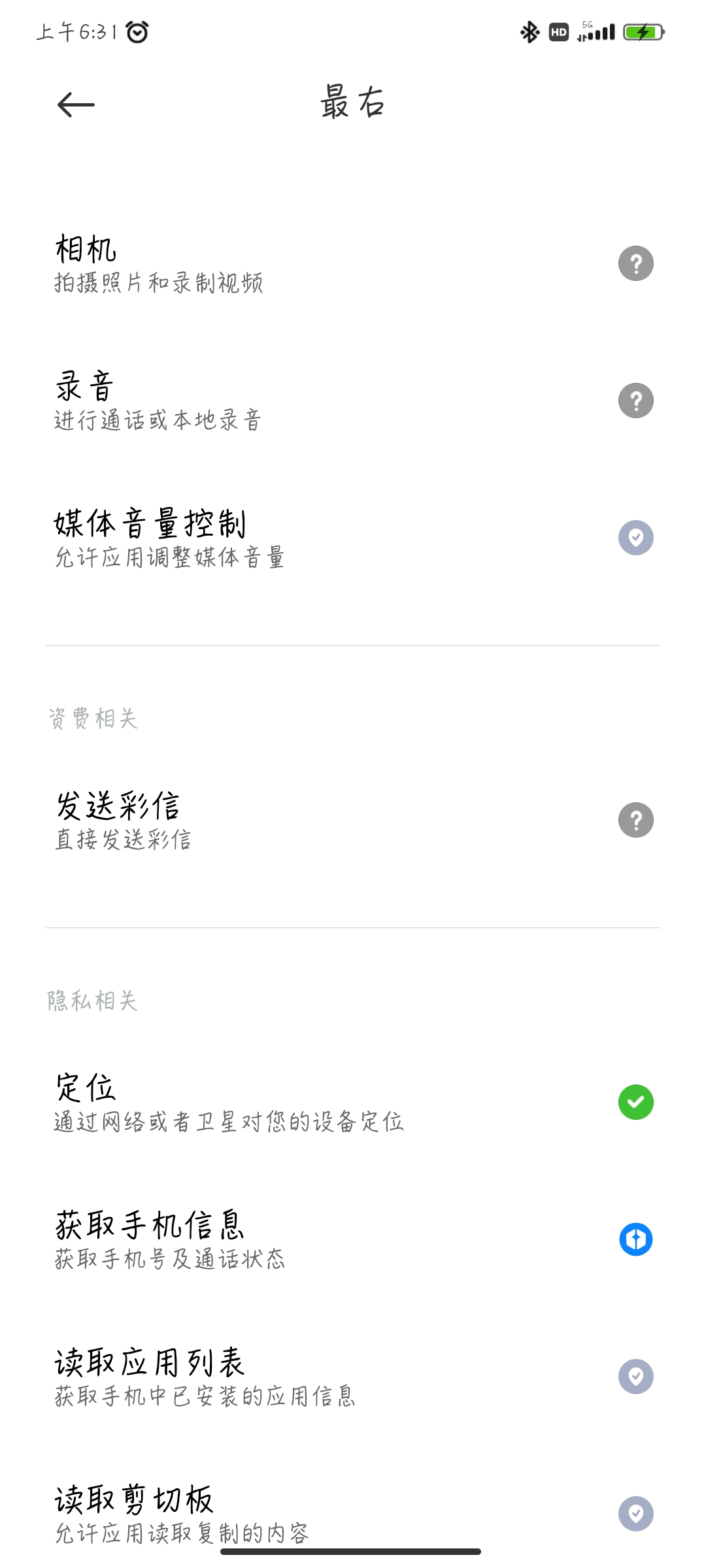Open the 录音 permission setting
Screen dimensions: 706x1568
click(x=353, y=400)
